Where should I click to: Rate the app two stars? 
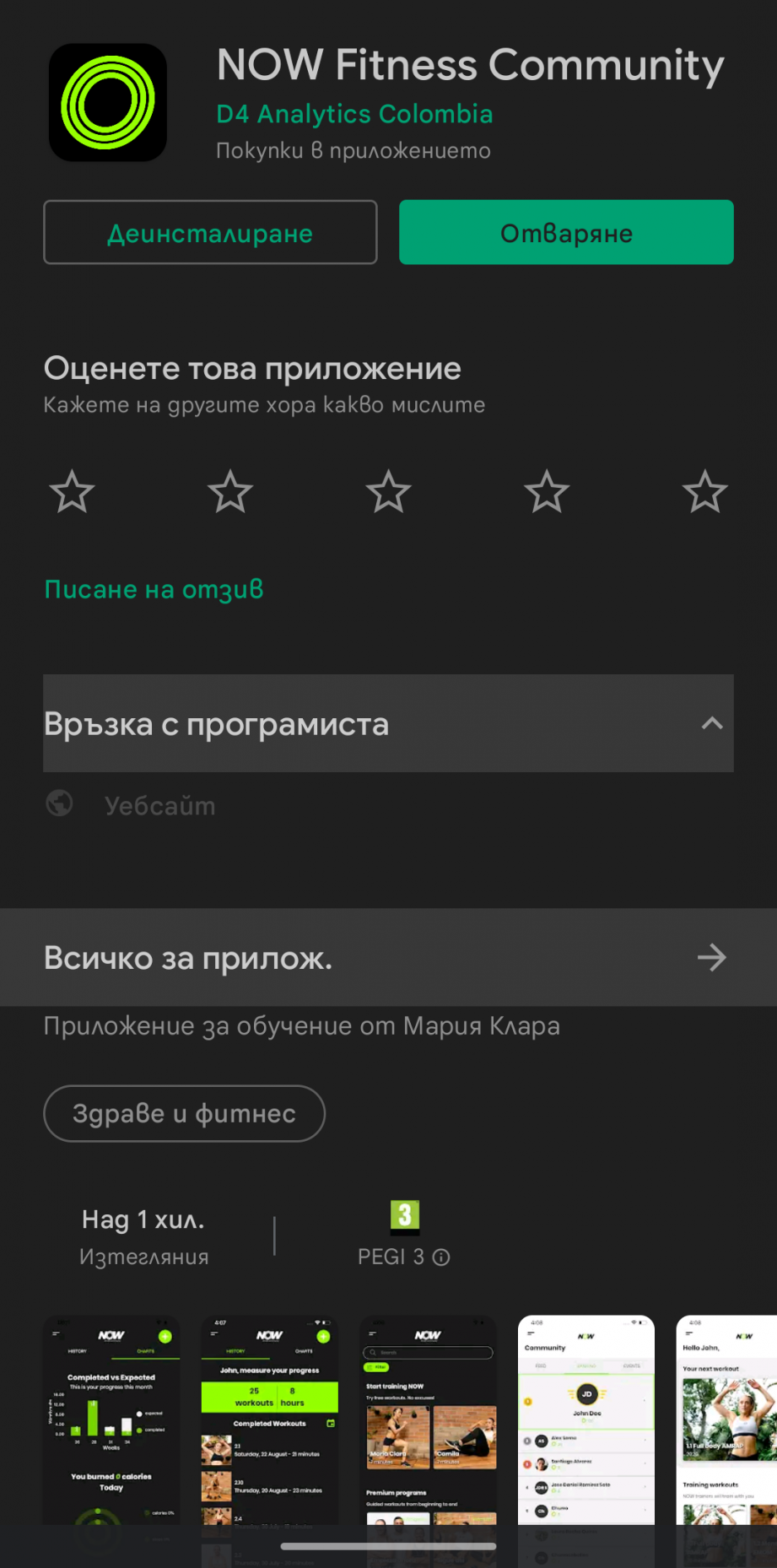[230, 492]
